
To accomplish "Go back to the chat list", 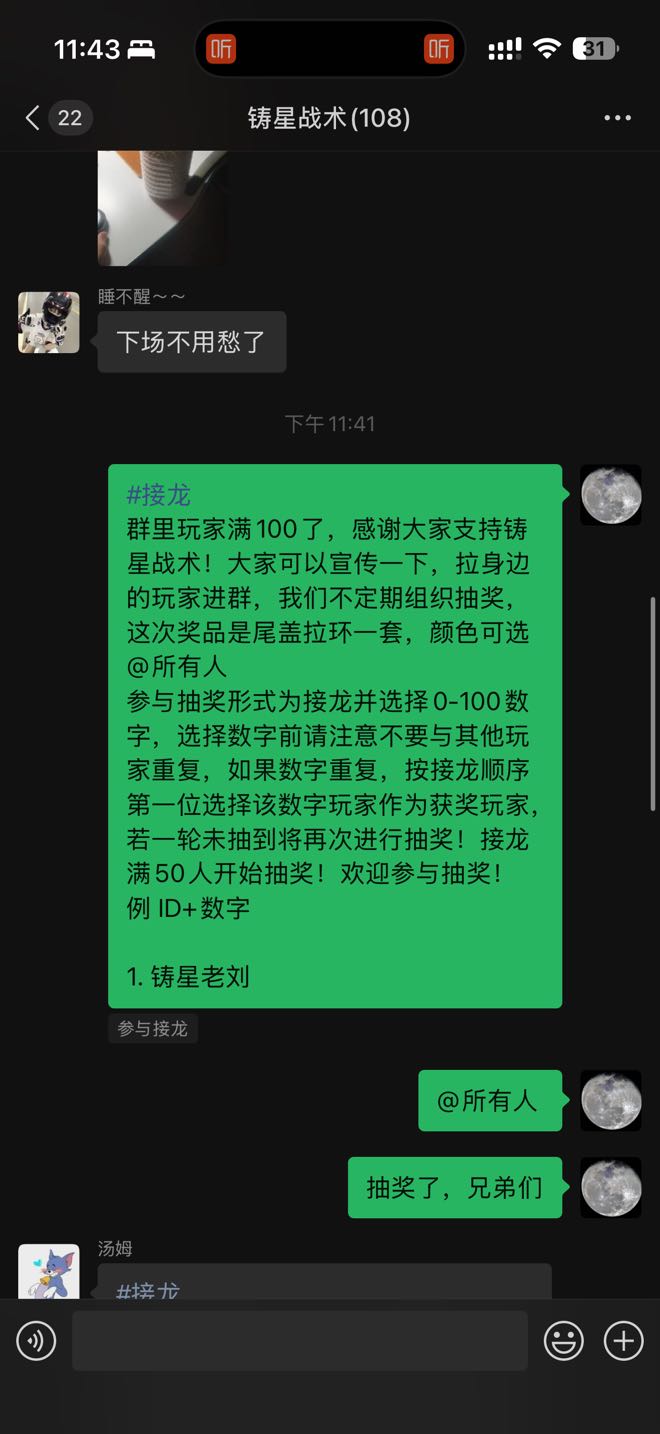I will tap(34, 118).
